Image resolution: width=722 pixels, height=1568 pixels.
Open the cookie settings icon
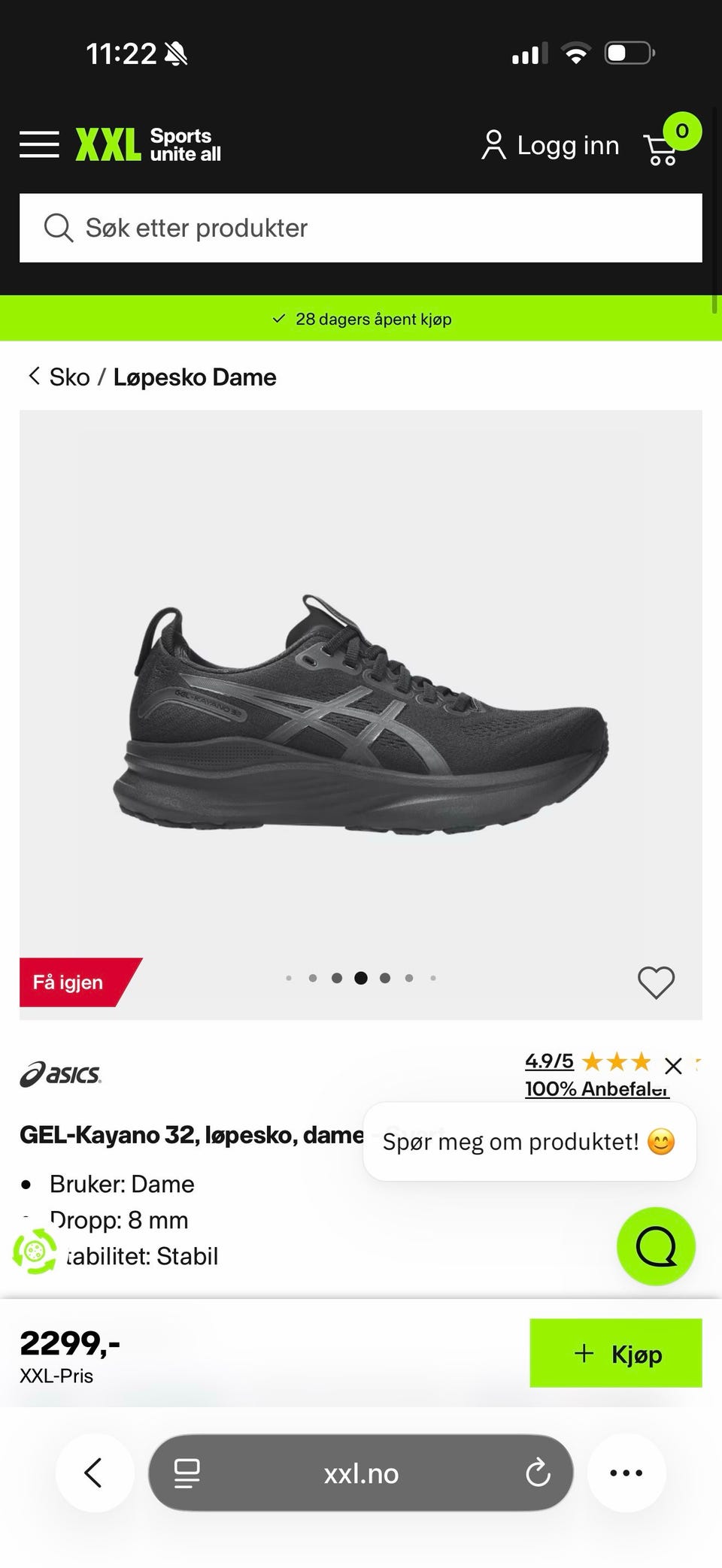coord(35,1252)
